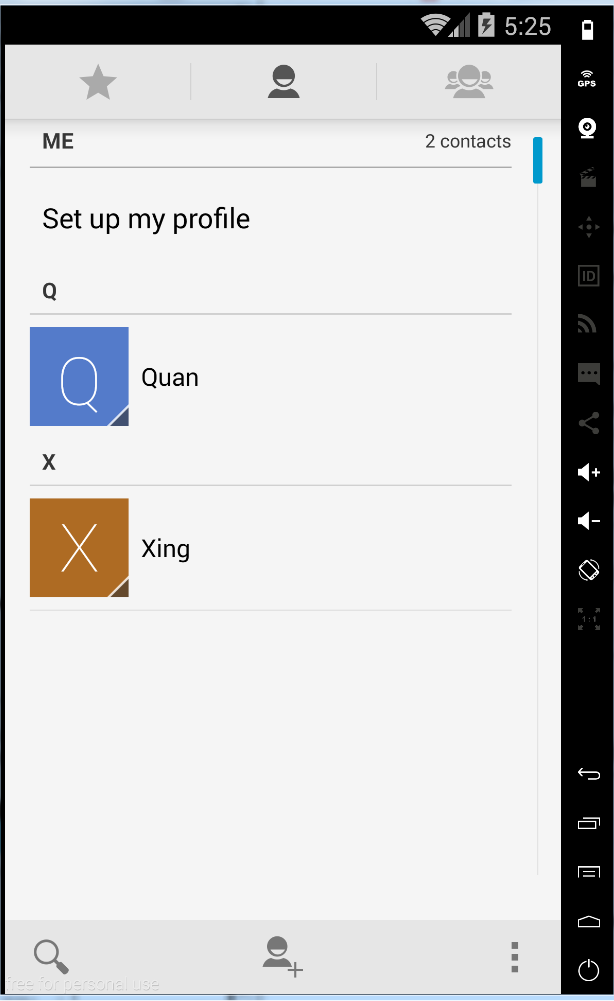The width and height of the screenshot is (614, 1001).
Task: Go back using the emulator back button
Action: pyautogui.click(x=588, y=774)
